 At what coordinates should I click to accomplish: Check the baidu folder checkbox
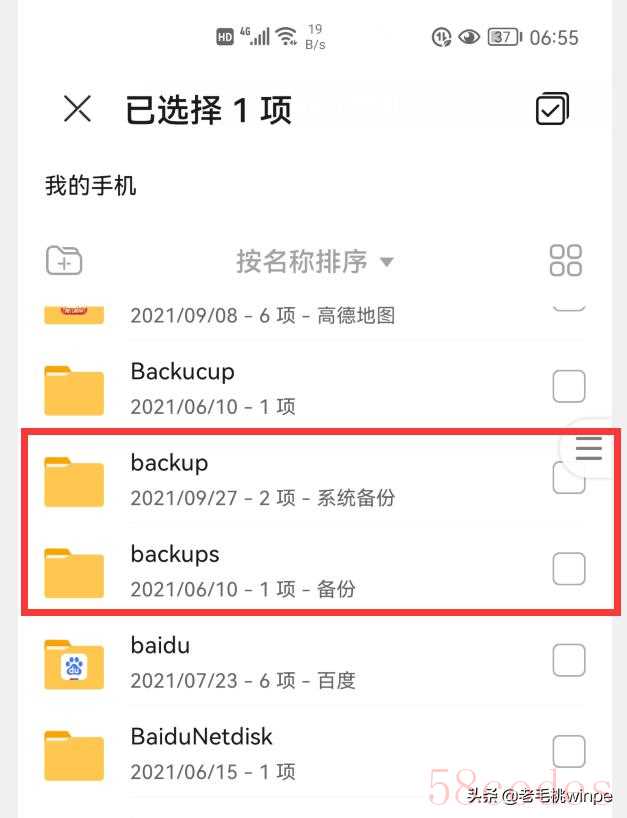click(x=569, y=660)
